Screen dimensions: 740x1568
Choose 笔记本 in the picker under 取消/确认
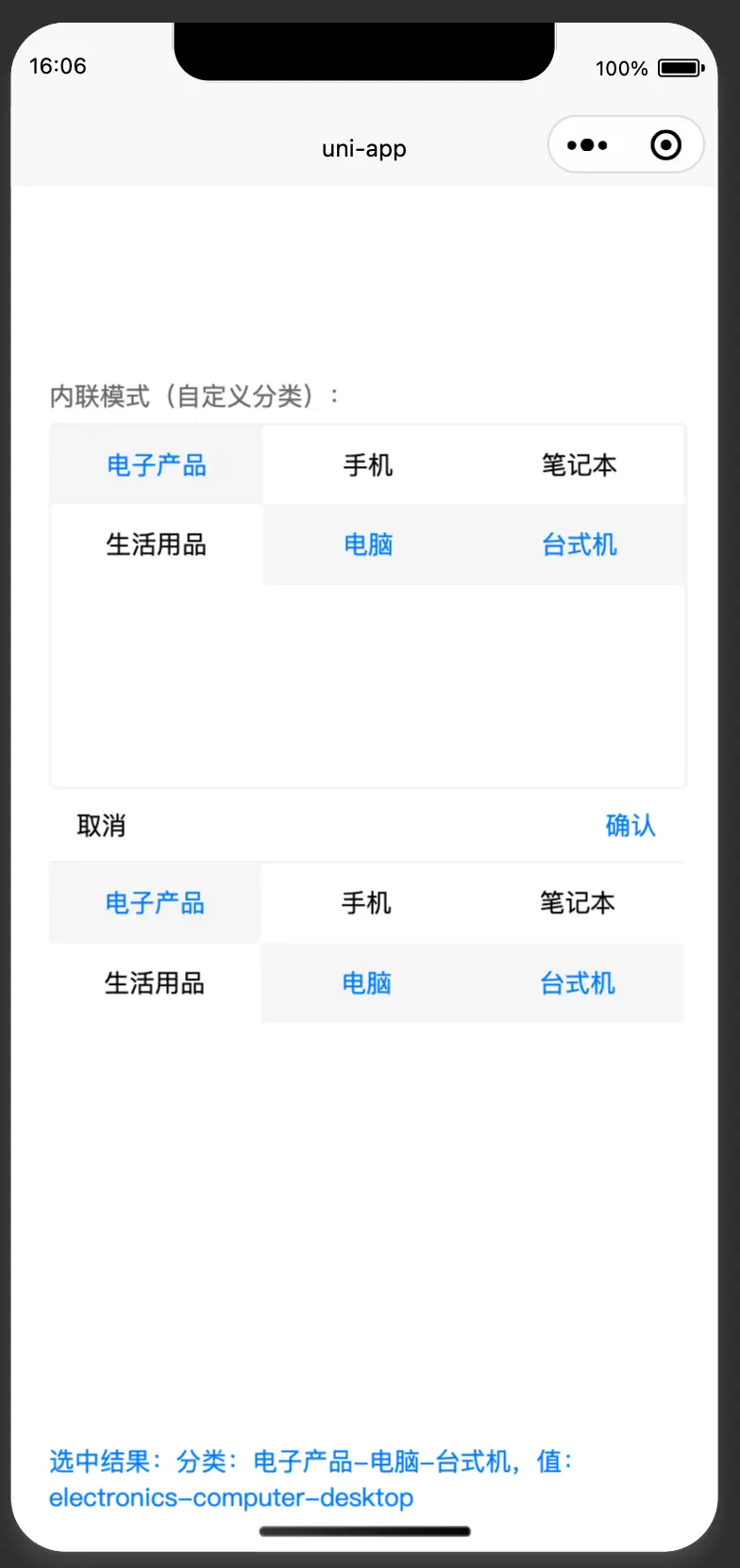(577, 903)
